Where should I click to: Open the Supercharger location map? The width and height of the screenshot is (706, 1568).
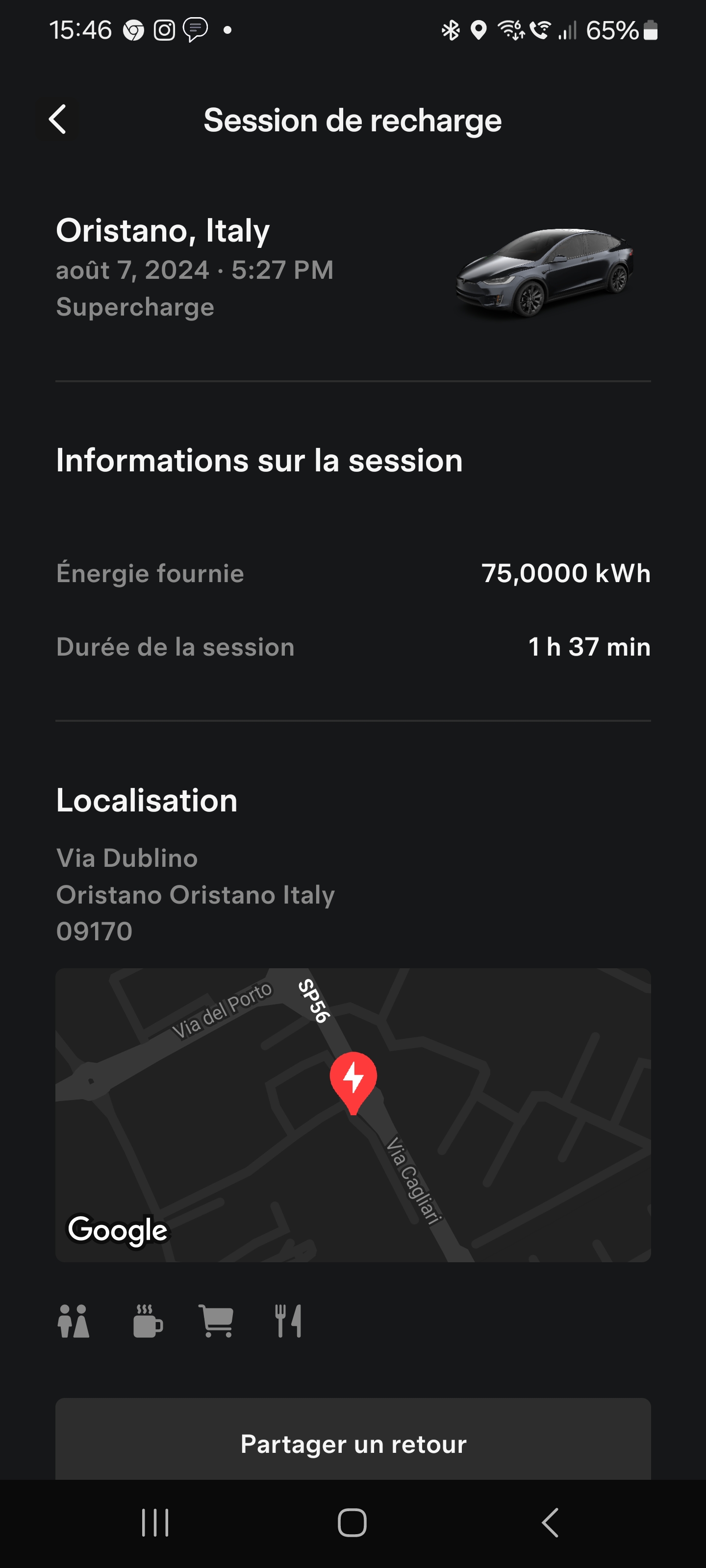point(353,1115)
